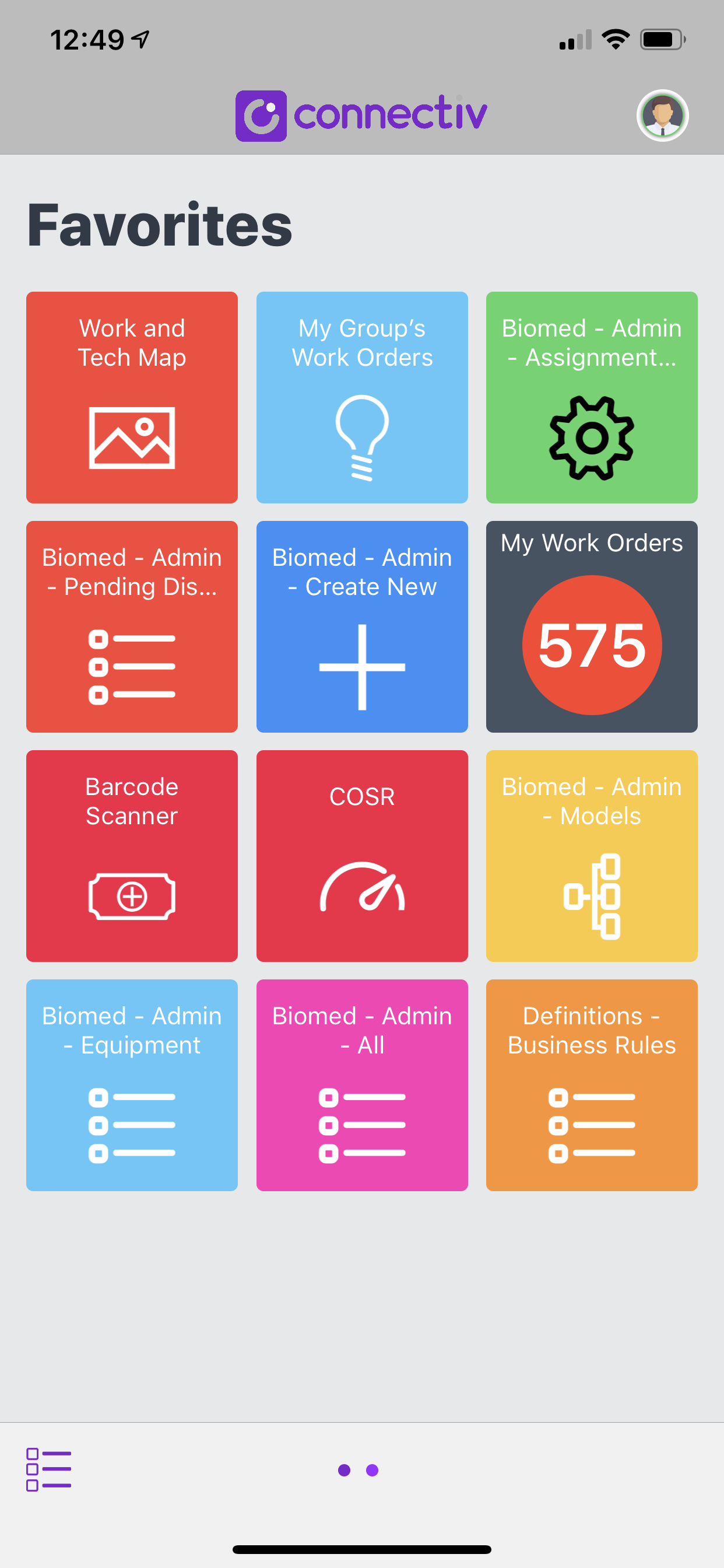
Task: Open the list menu icon
Action: [48, 1469]
